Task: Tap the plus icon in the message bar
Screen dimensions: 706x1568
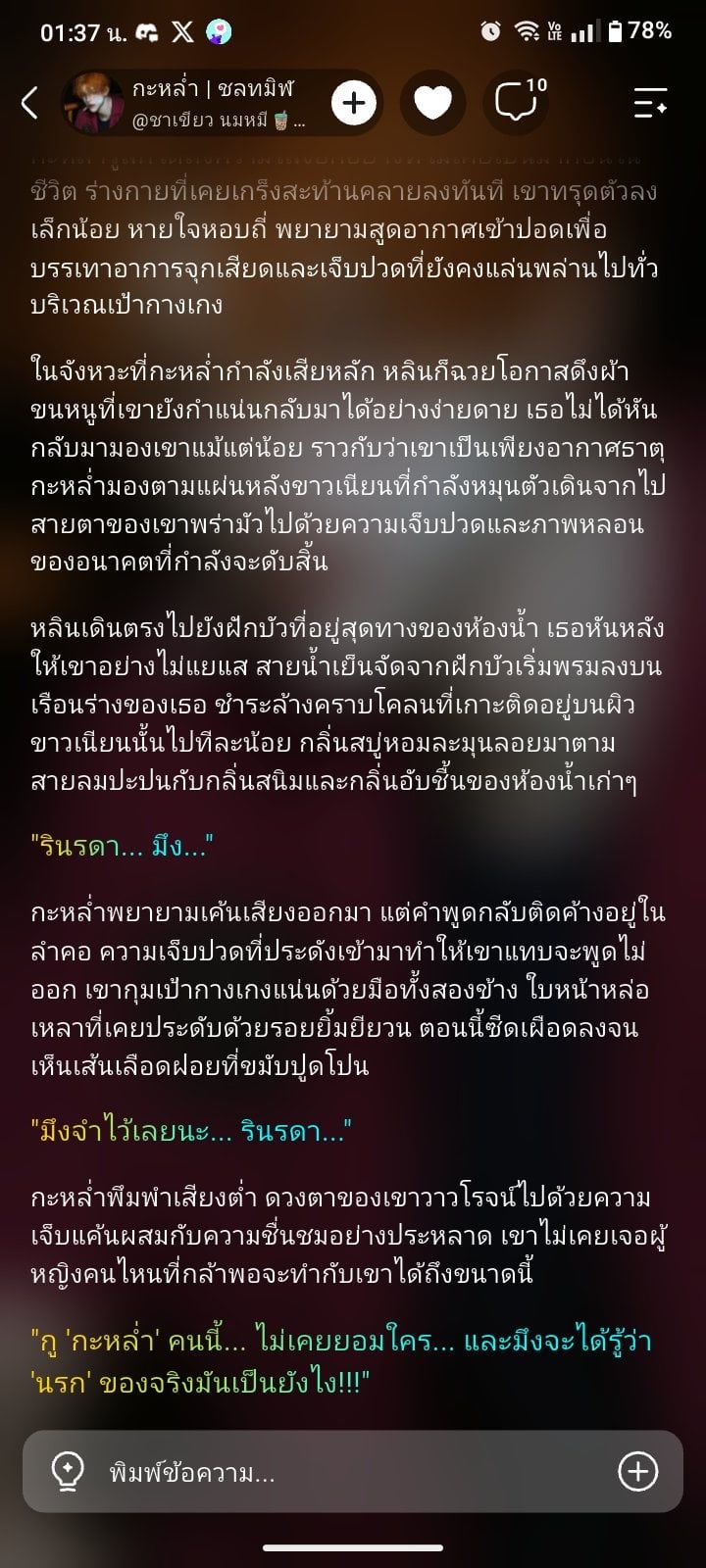Action: 637,1471
